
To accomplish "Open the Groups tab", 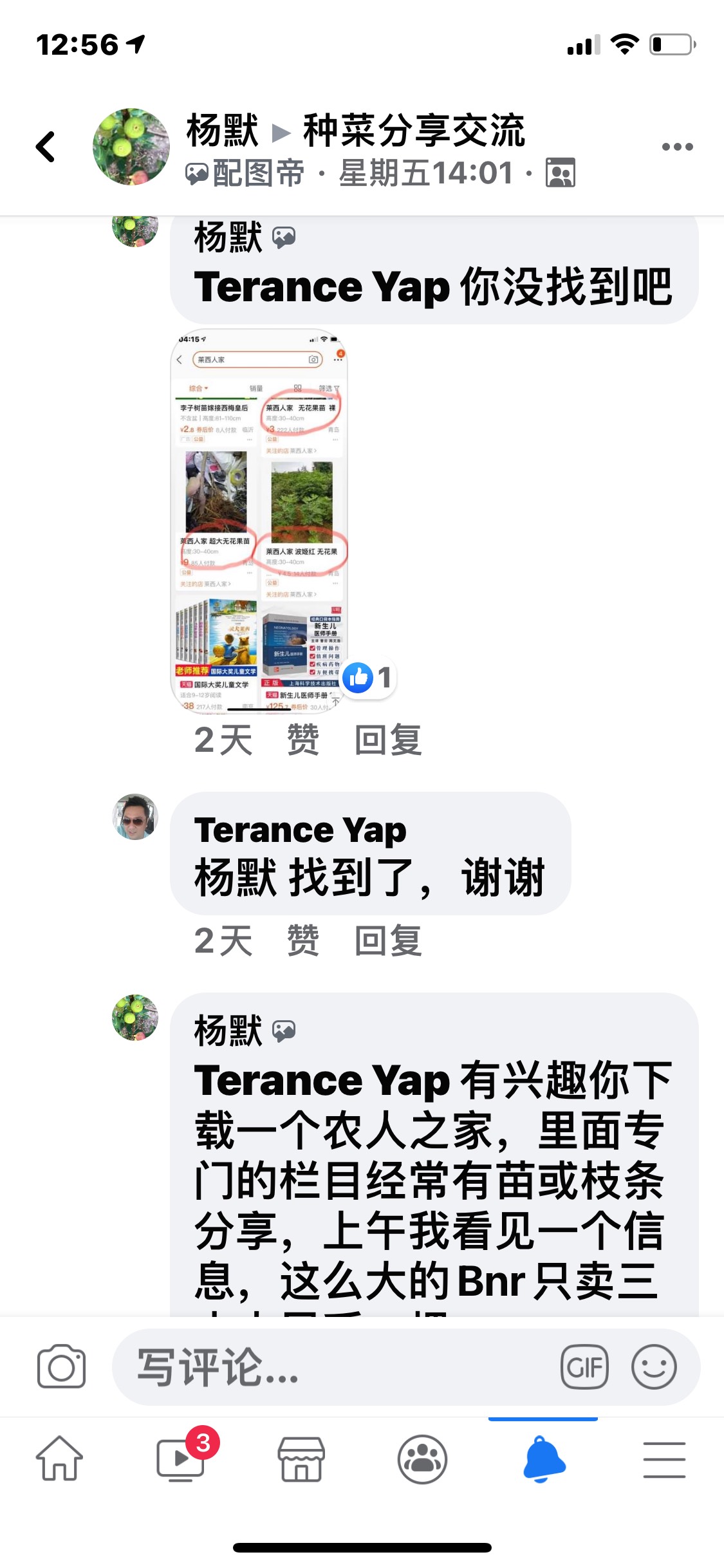I will coord(422,1459).
